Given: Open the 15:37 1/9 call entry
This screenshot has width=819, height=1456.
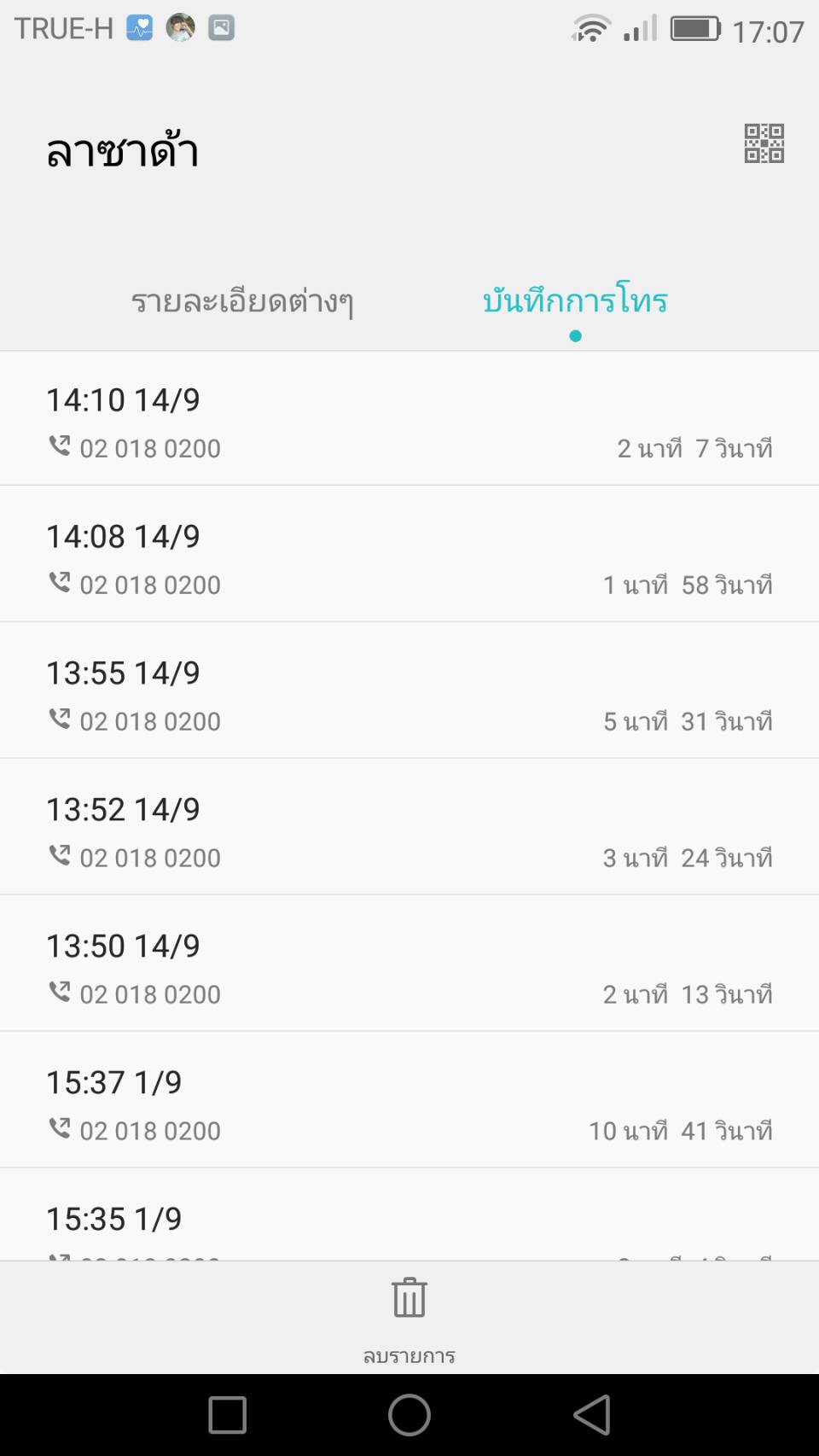Looking at the screenshot, I should 409,1102.
